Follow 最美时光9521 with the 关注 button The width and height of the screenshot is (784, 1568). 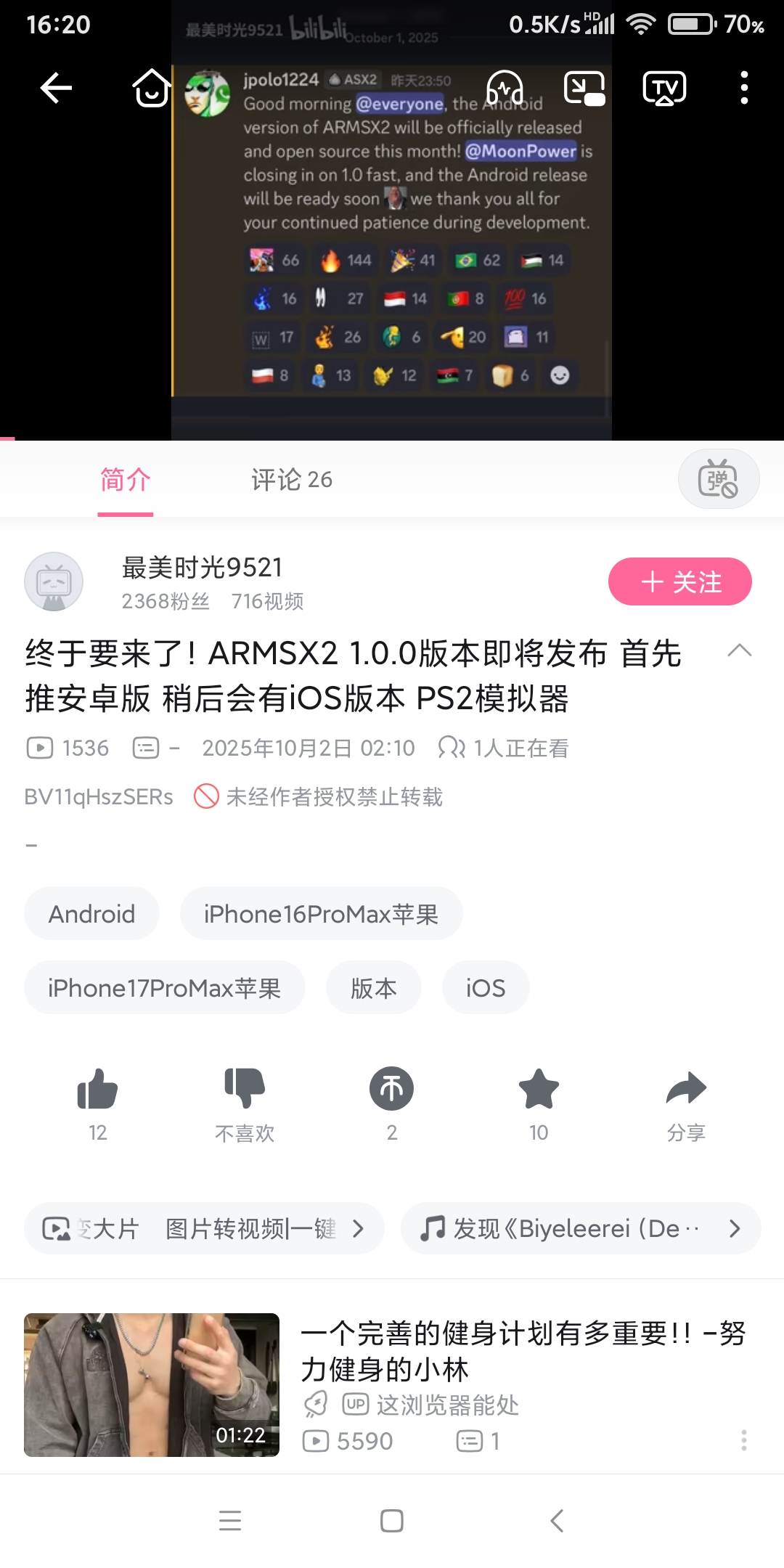679,581
